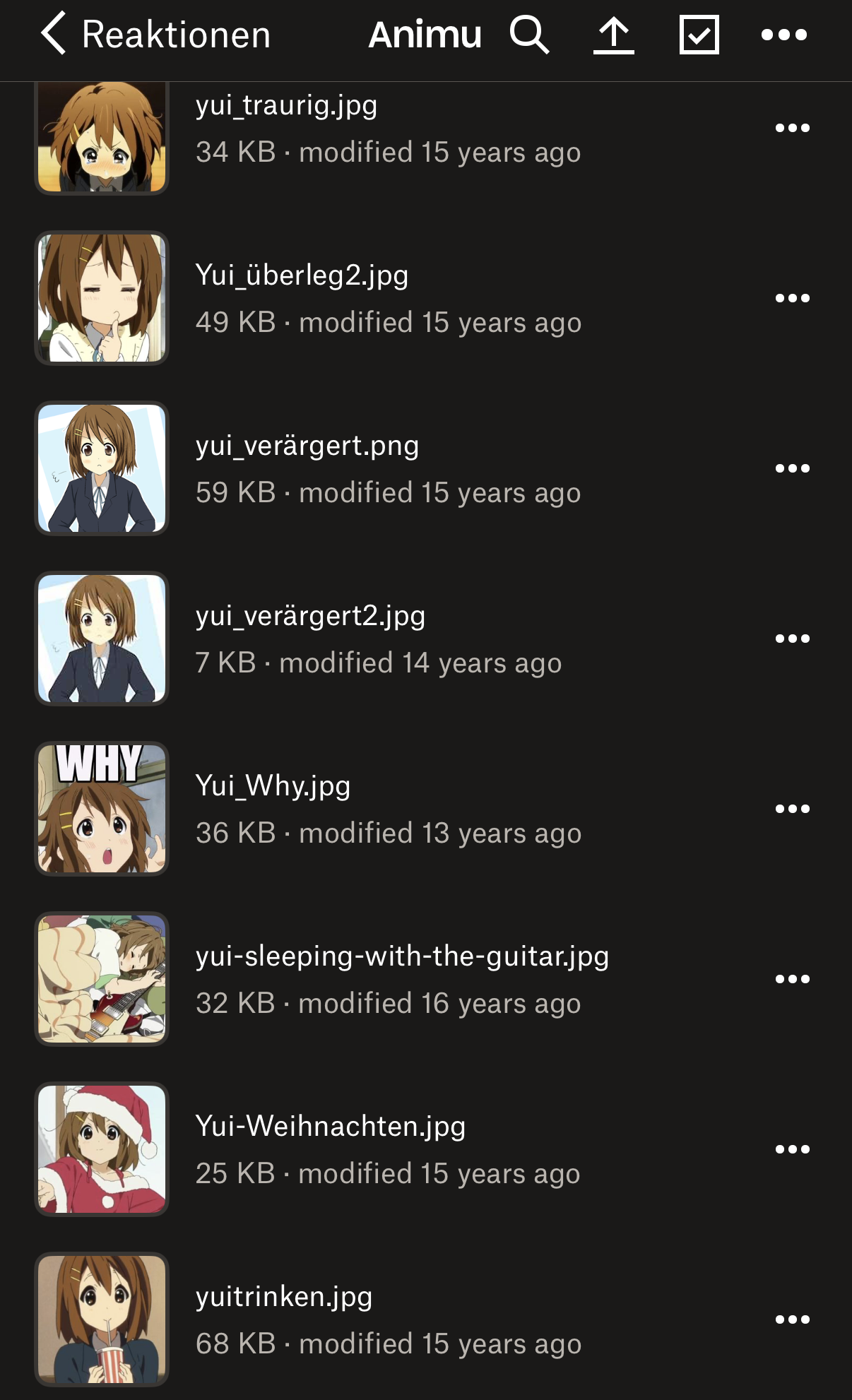This screenshot has width=852, height=1400.
Task: Search in the Animu folder
Action: pyautogui.click(x=529, y=35)
